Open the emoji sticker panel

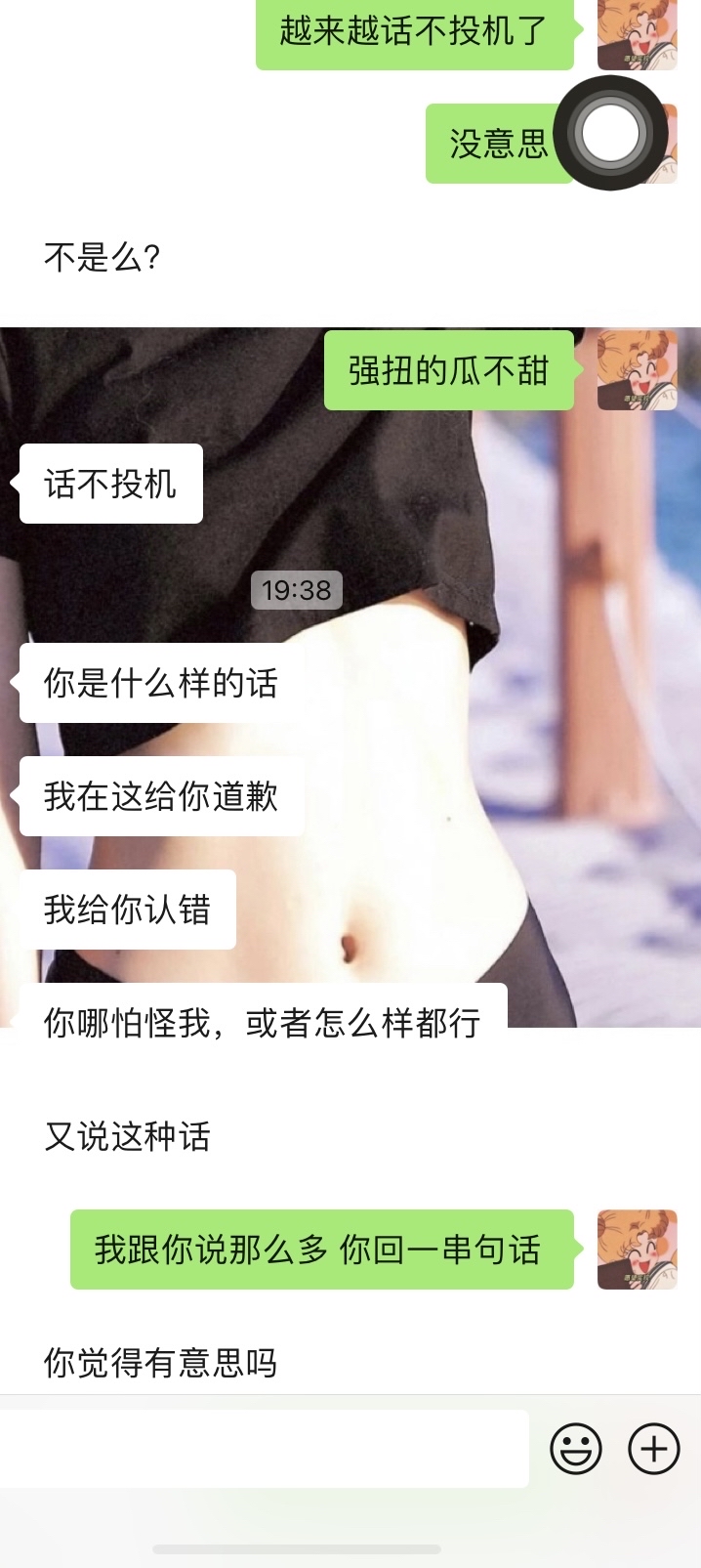coord(576,1448)
